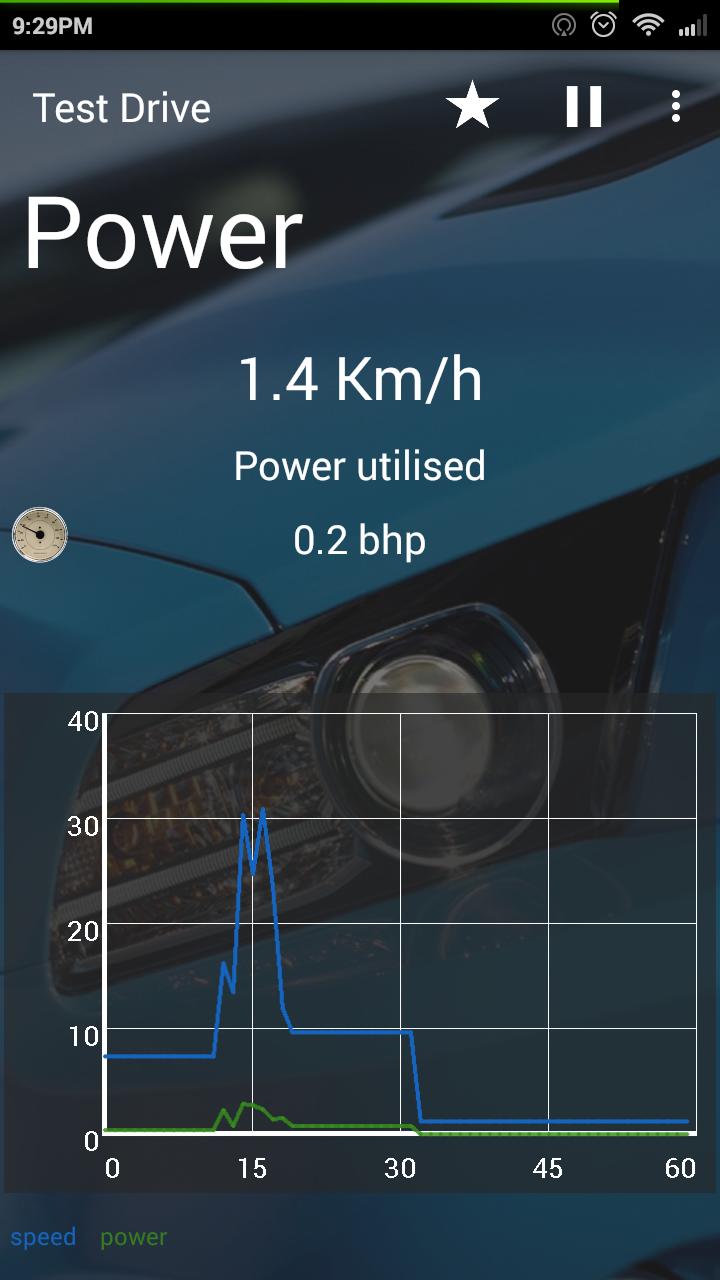Tap the alarm clock status icon
Viewport: 720px width, 1280px height.
(x=601, y=26)
